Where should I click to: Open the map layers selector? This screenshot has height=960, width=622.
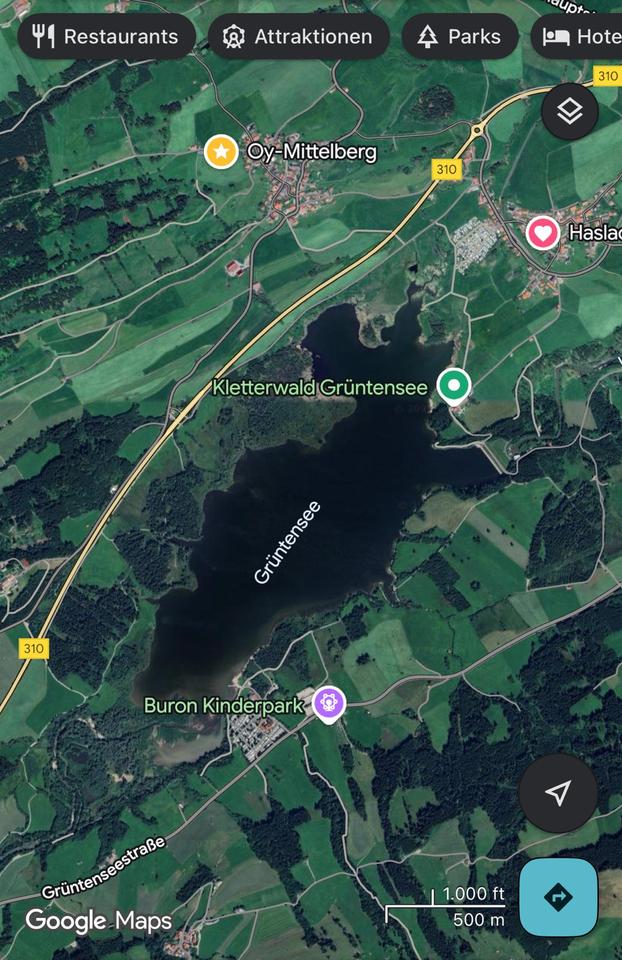click(x=569, y=111)
